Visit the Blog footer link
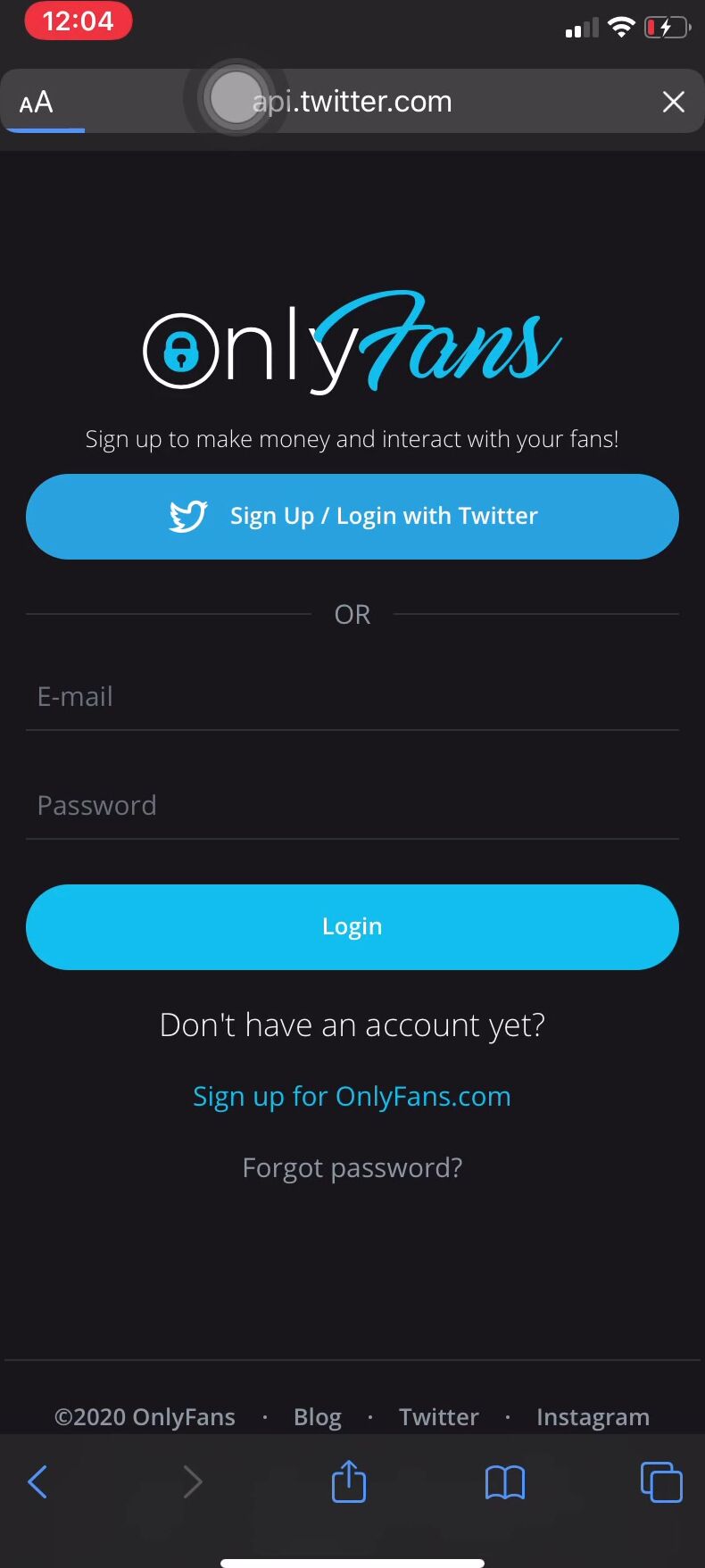This screenshot has height=1568, width=705. coord(318,1416)
